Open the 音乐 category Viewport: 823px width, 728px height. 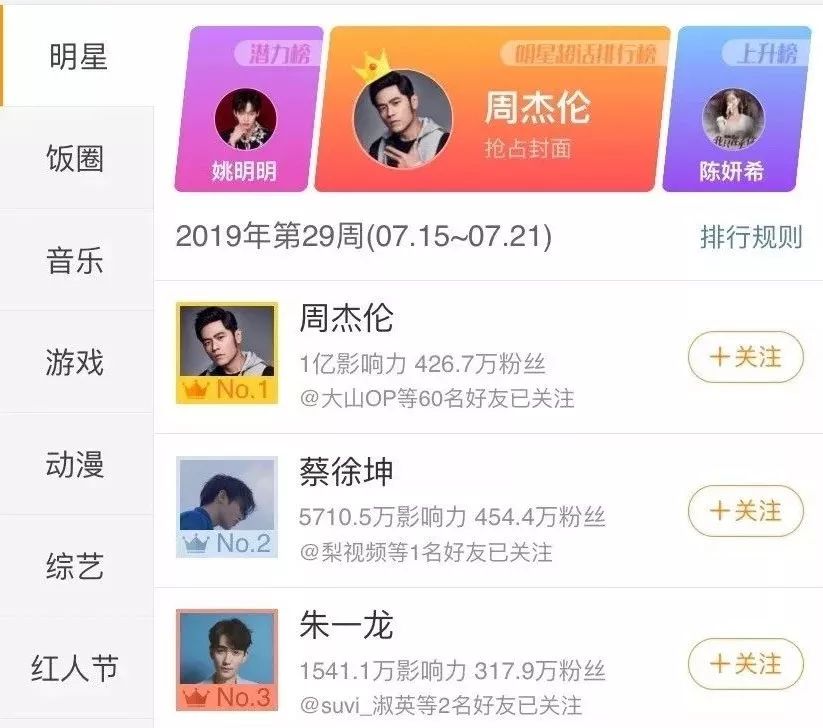[x=75, y=261]
